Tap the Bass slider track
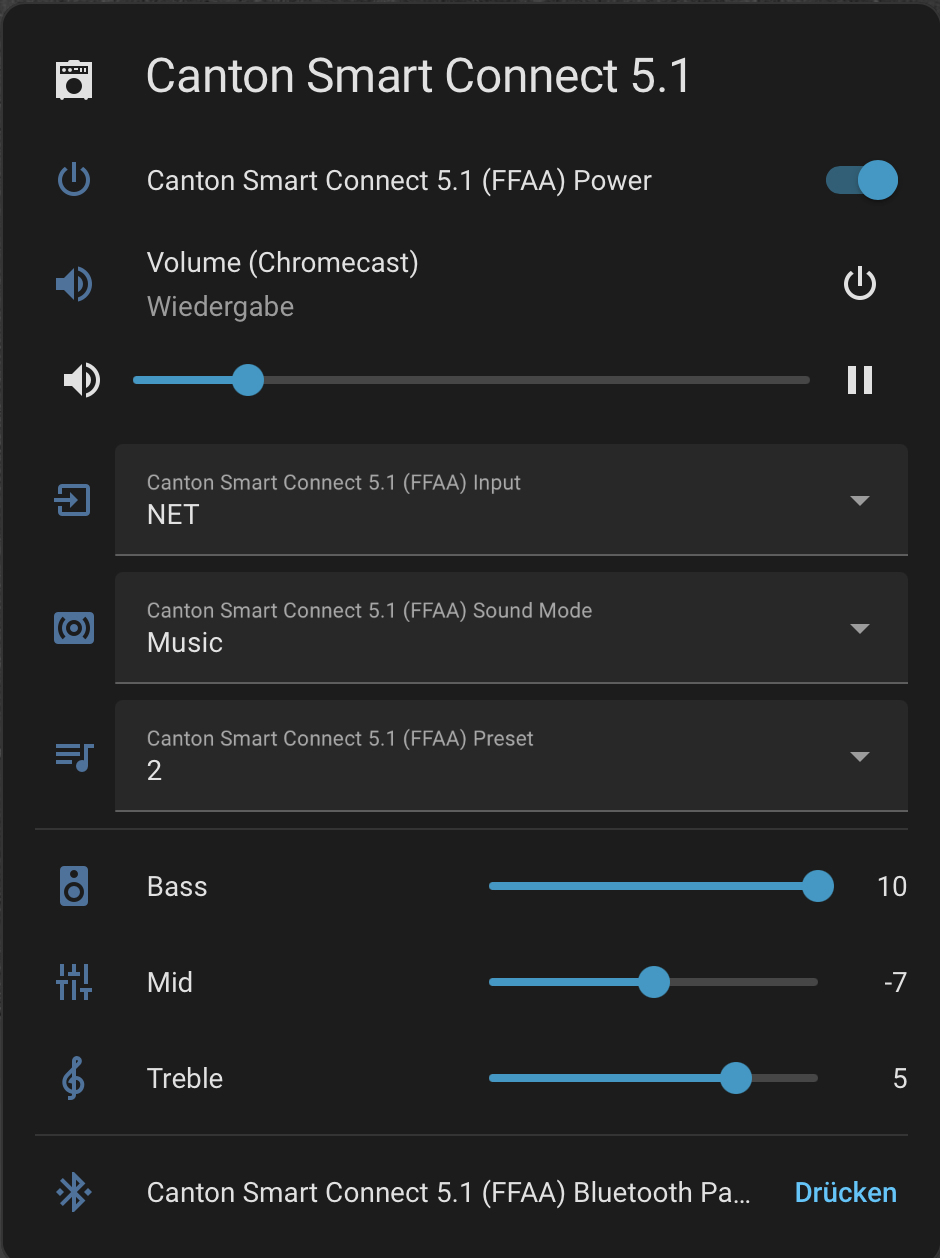Screen dimensions: 940x1258 pos(653,886)
